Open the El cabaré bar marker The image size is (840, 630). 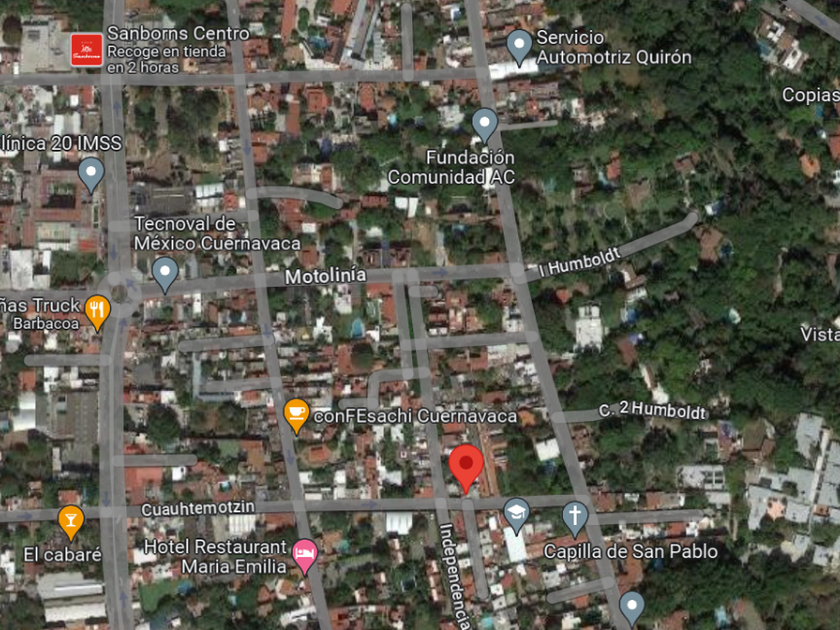point(71,522)
